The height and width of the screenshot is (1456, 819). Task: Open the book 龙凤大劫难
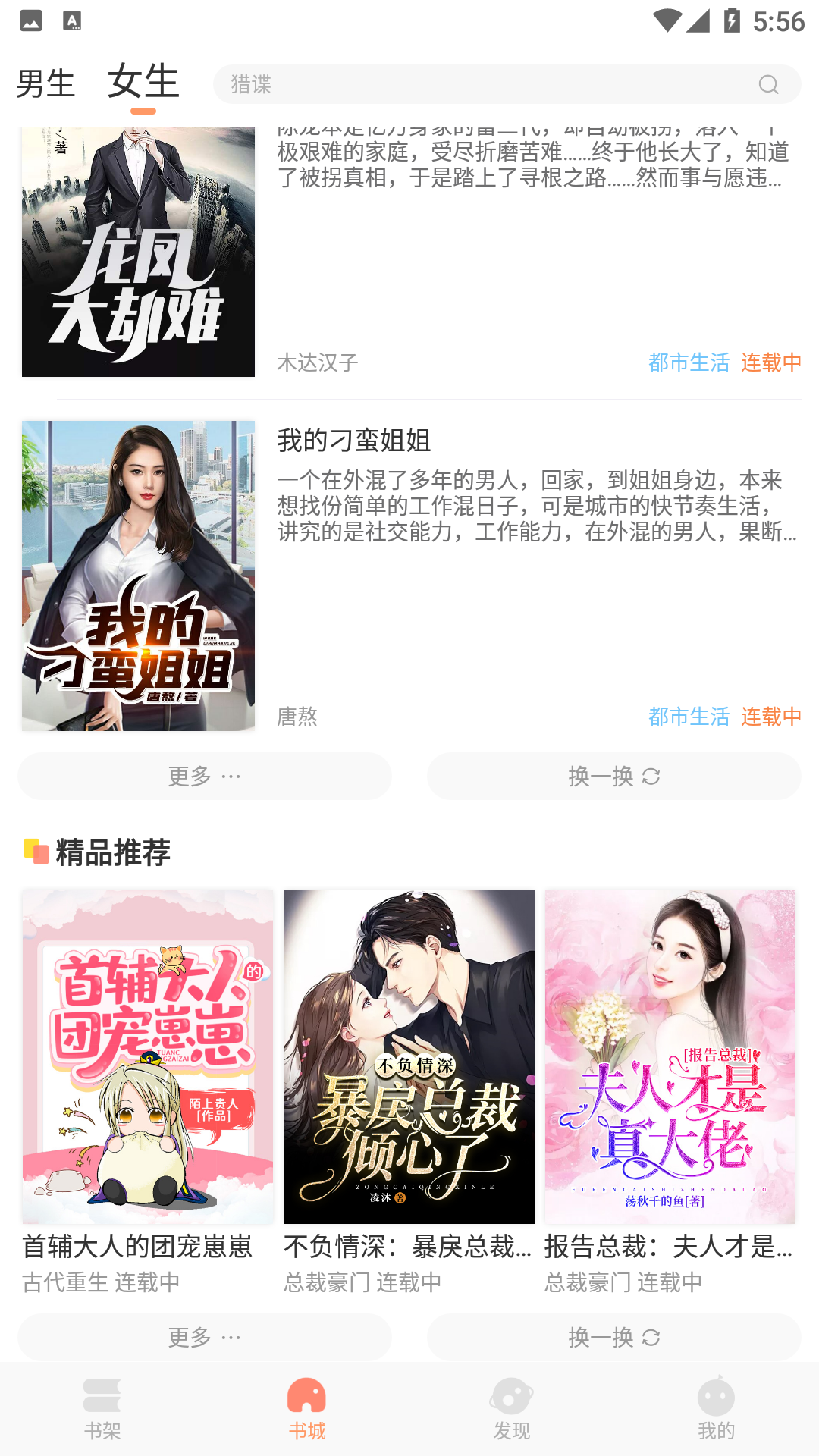138,252
